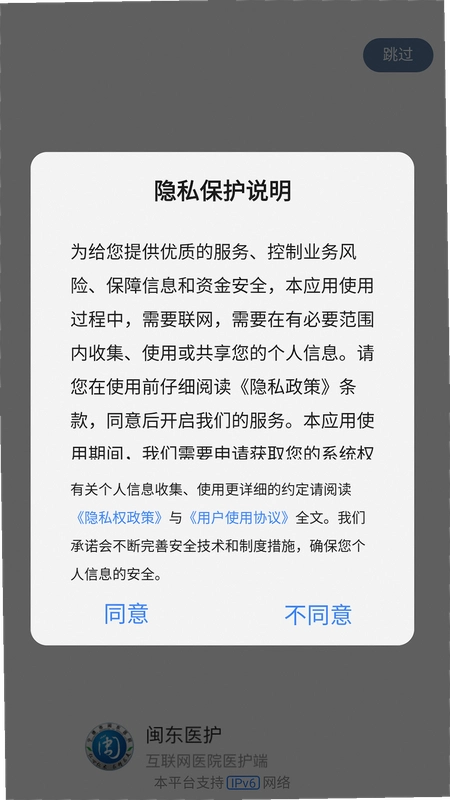
Task: Tap the 同意 button to accept
Action: 126,614
